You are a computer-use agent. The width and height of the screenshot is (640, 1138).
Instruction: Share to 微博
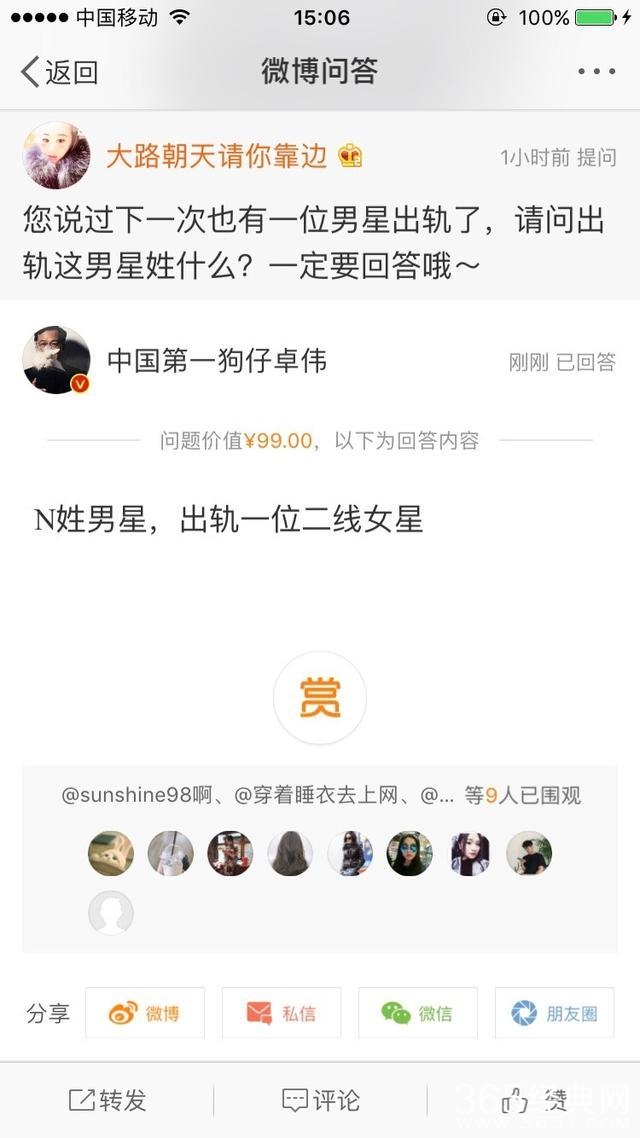[x=145, y=1013]
